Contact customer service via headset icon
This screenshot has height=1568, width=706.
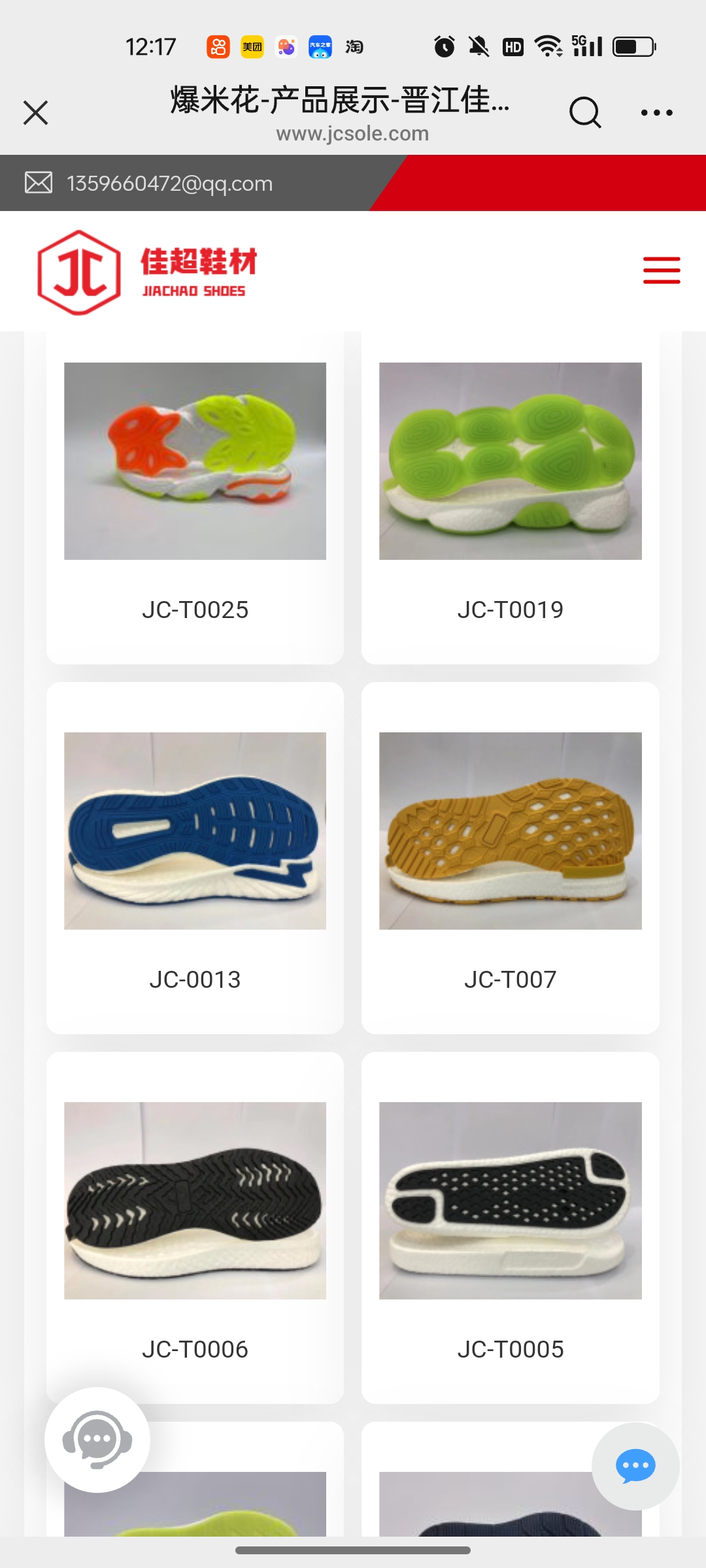(97, 1439)
